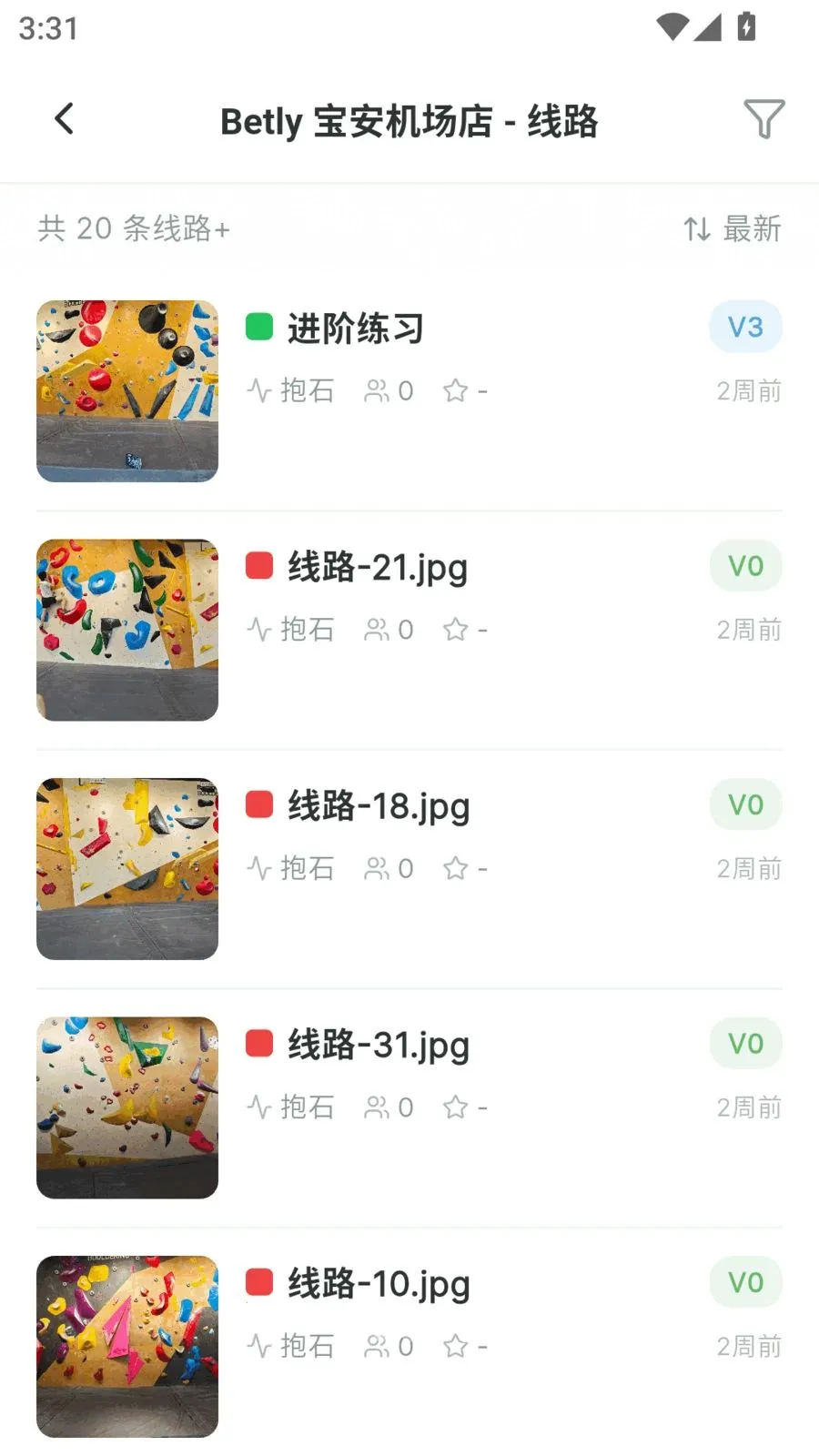Expand the 共 20 条线路+ counter
This screenshot has width=819, height=1456.
pos(135,229)
